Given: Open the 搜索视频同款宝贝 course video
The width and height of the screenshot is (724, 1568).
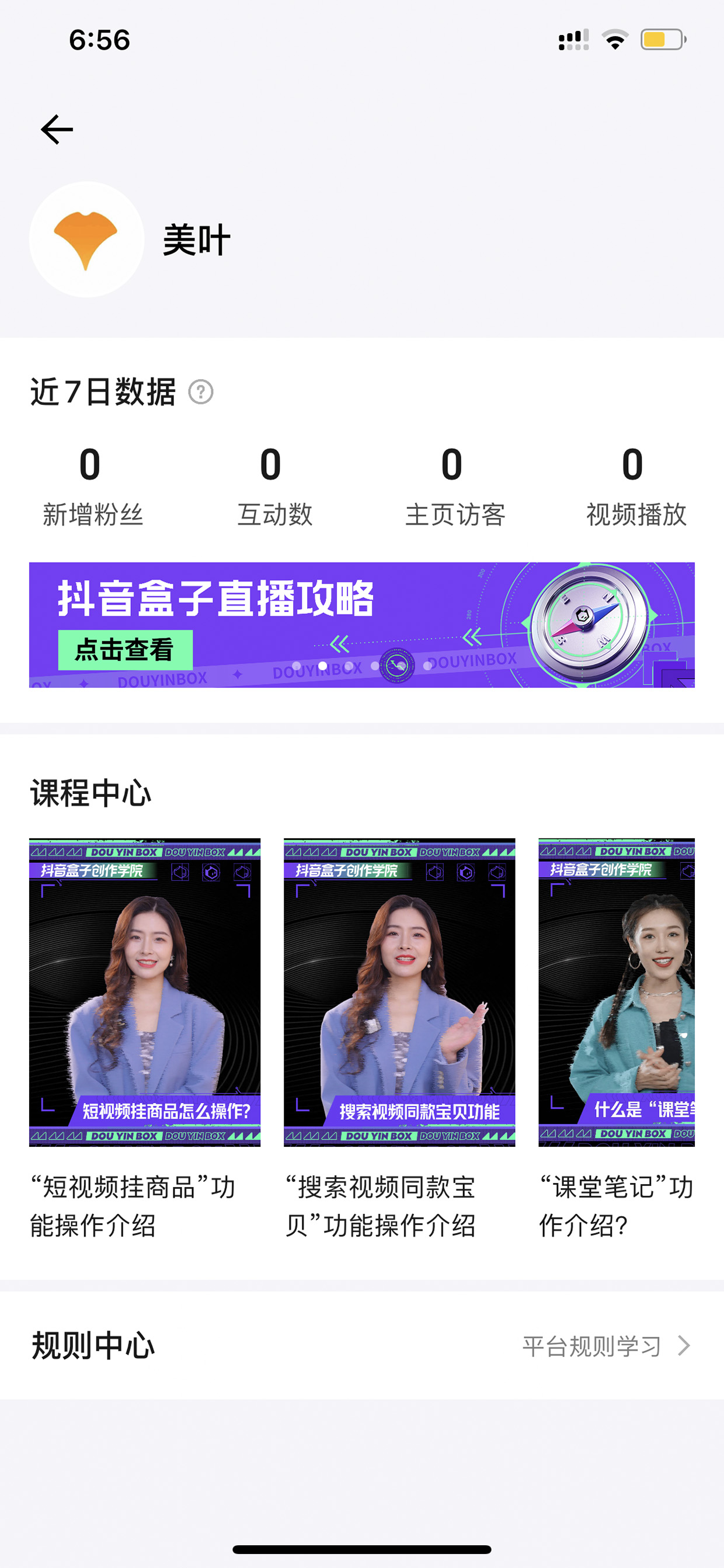Looking at the screenshot, I should coord(399,992).
